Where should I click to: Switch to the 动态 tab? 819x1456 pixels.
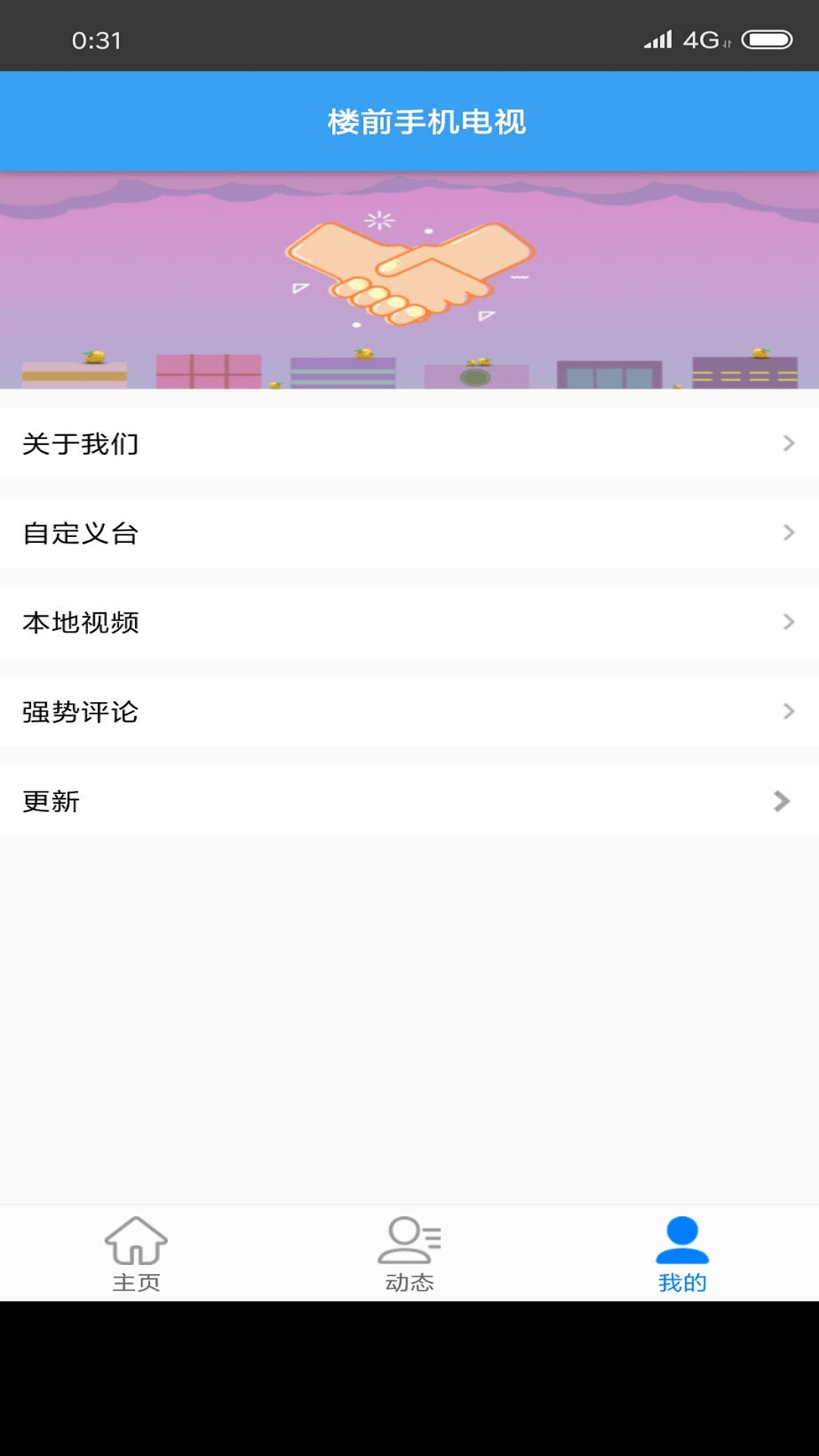point(409,1255)
